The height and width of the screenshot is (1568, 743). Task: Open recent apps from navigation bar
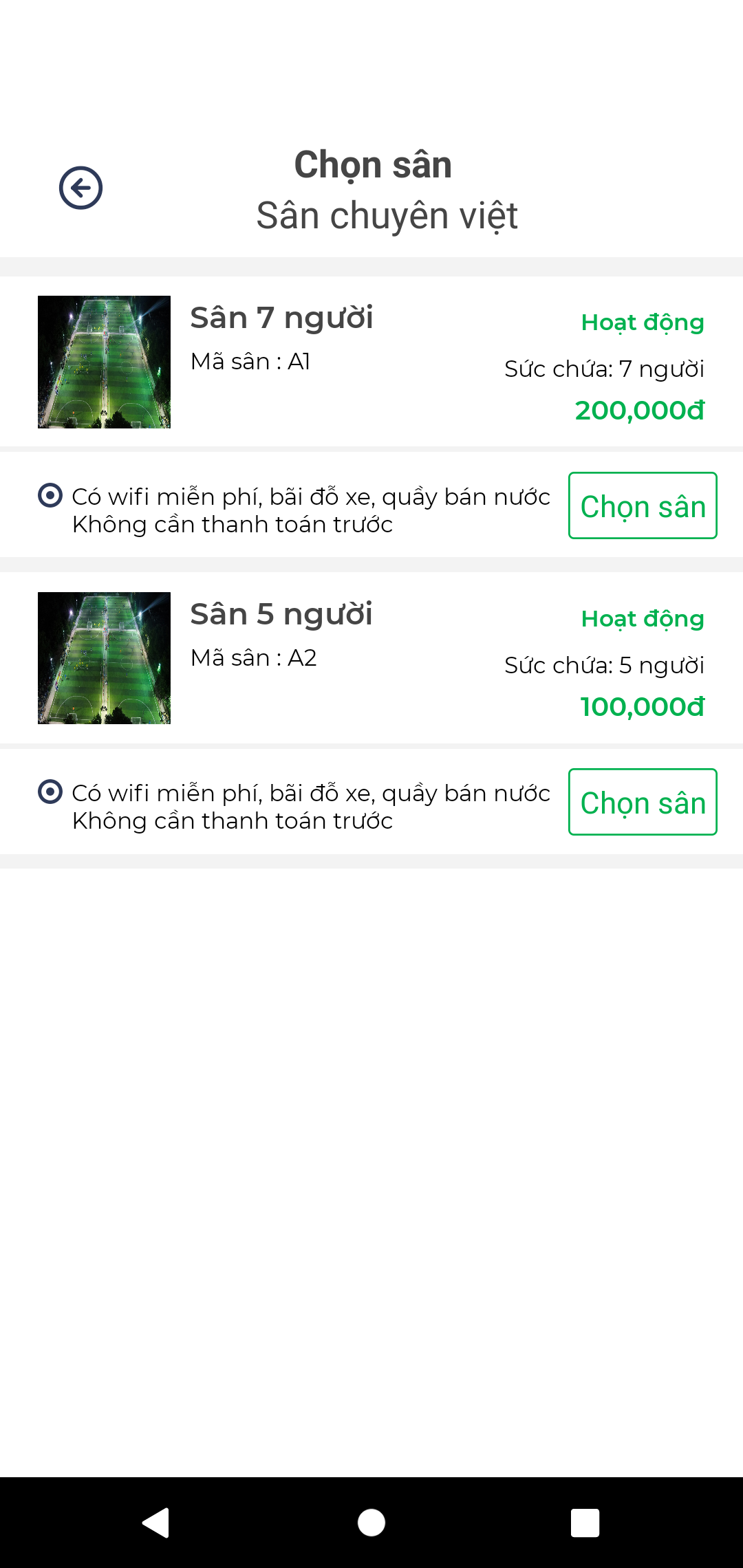[x=585, y=1523]
